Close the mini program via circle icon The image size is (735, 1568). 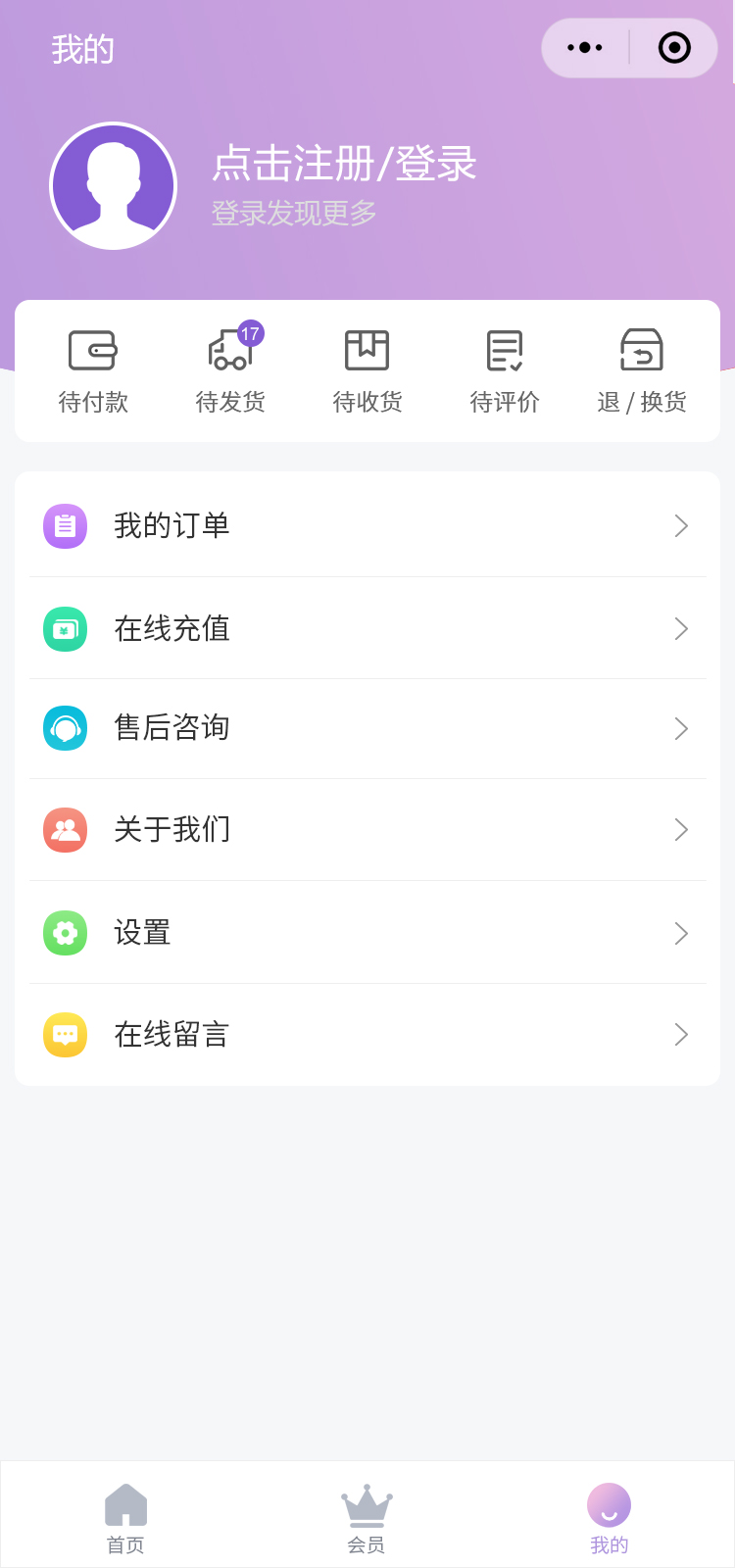tap(674, 48)
